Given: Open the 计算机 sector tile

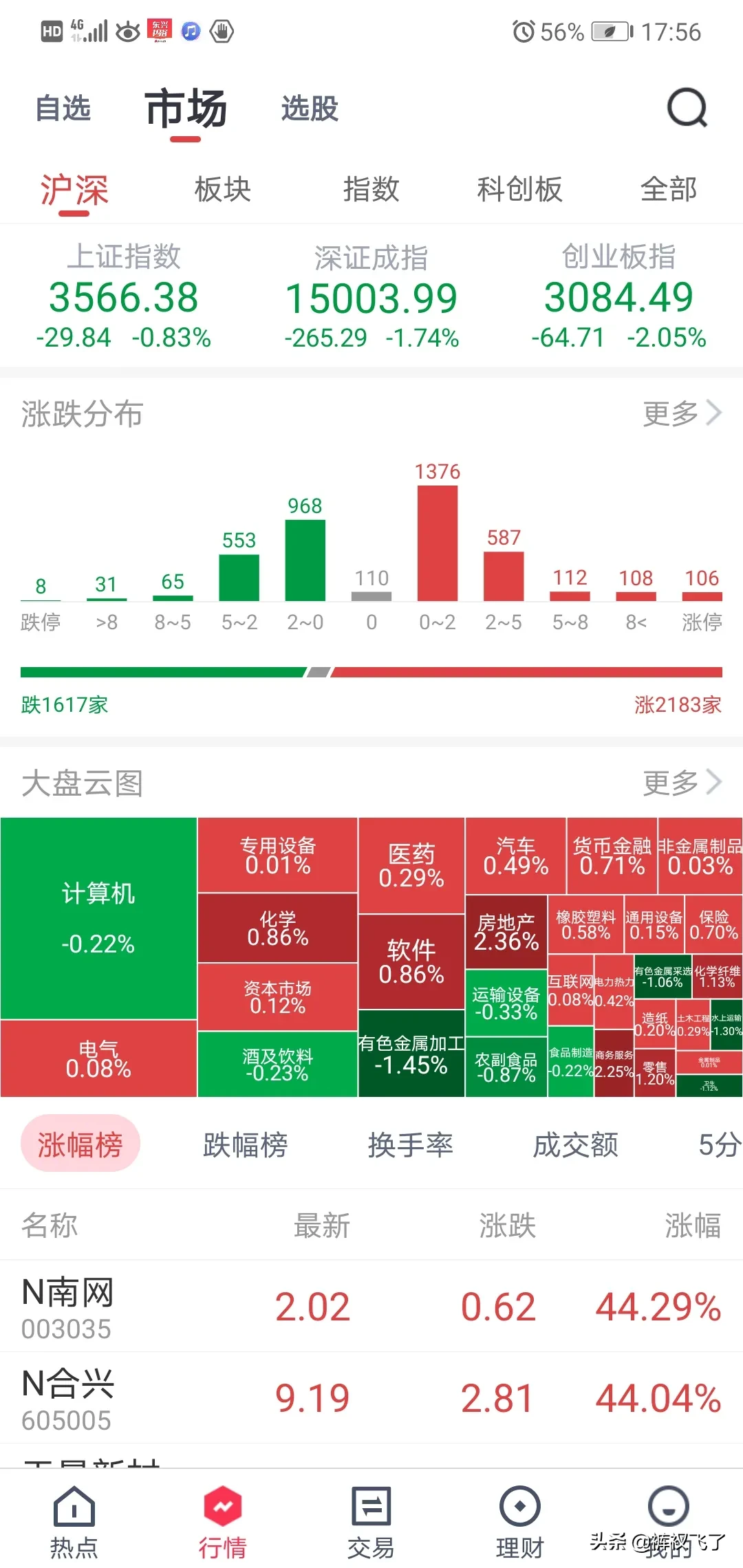Looking at the screenshot, I should [x=98, y=918].
